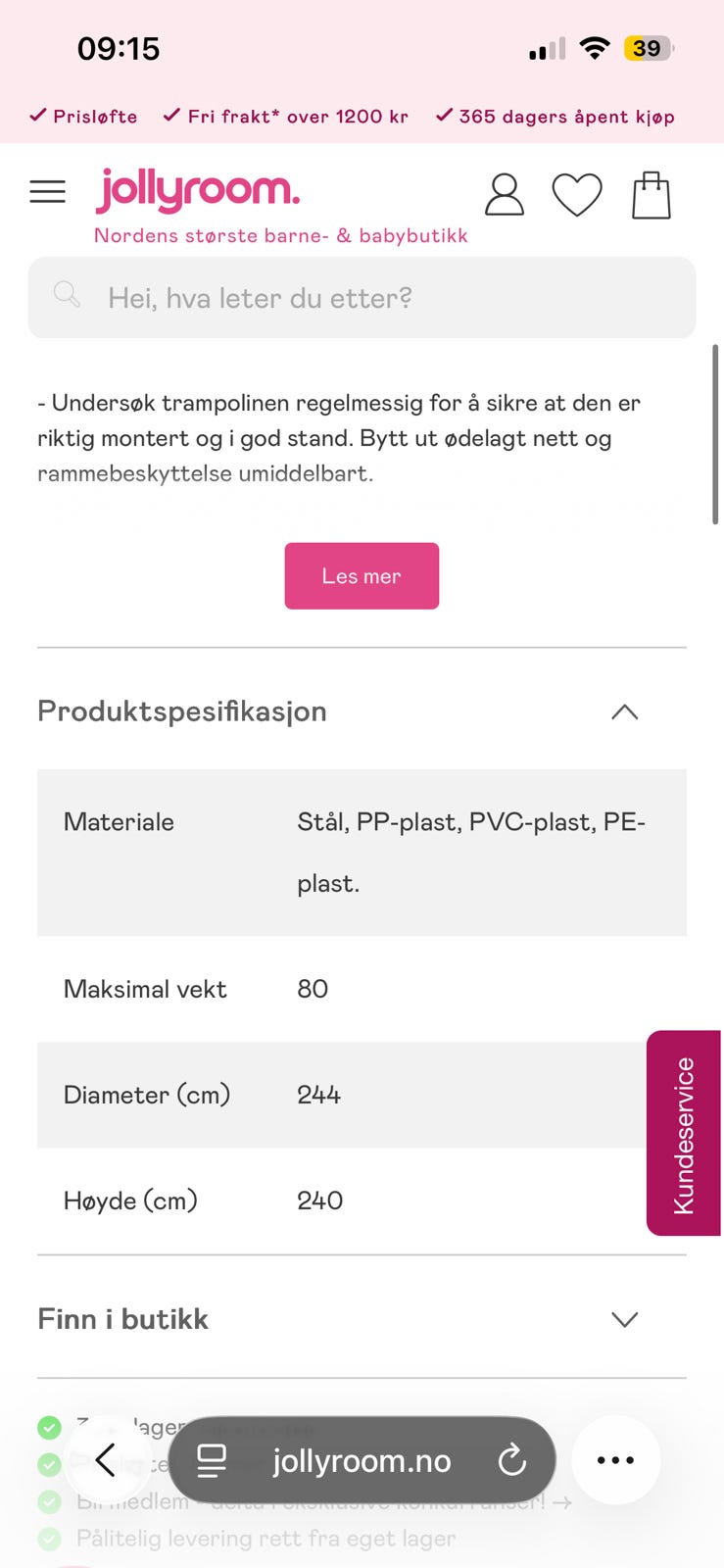Screen dimensions: 724x1568
Task: Open the shopping bag icon
Action: pos(651,194)
